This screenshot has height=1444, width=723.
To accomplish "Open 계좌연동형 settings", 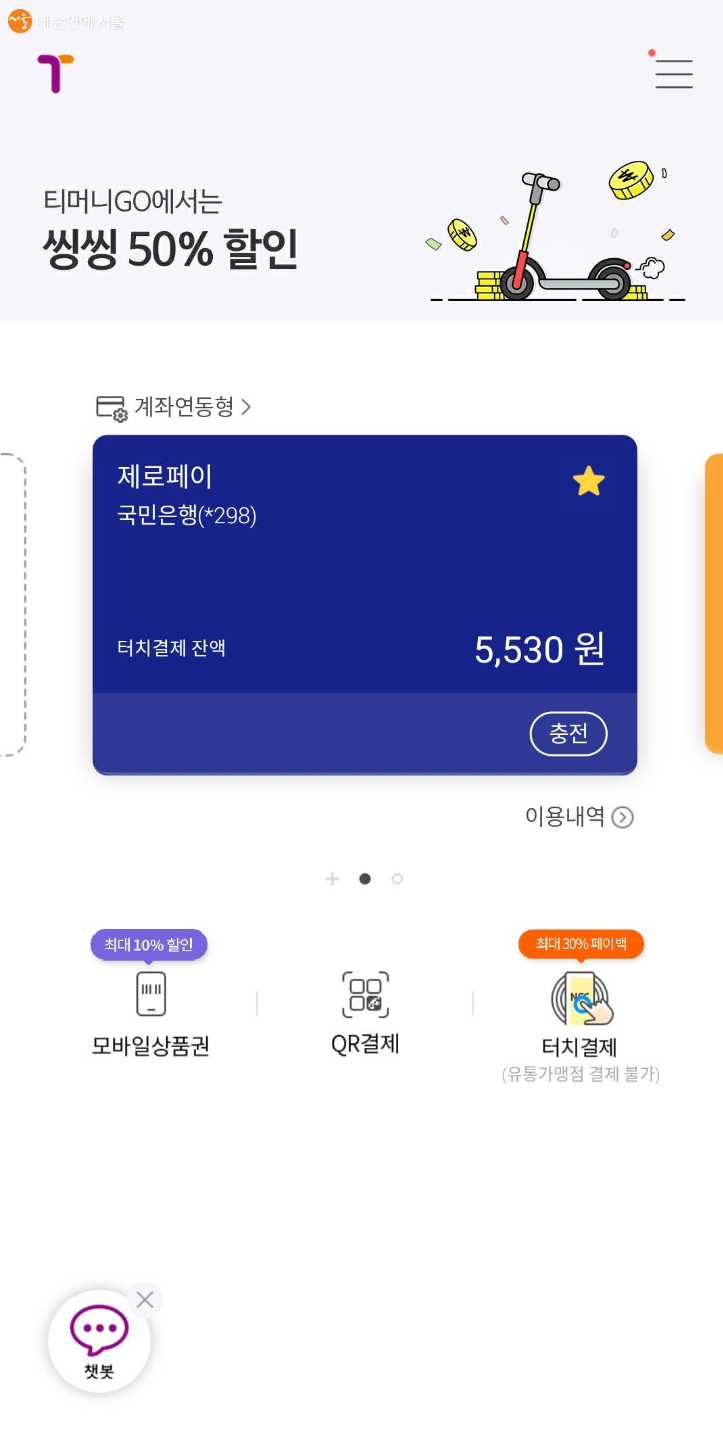I will tap(174, 407).
